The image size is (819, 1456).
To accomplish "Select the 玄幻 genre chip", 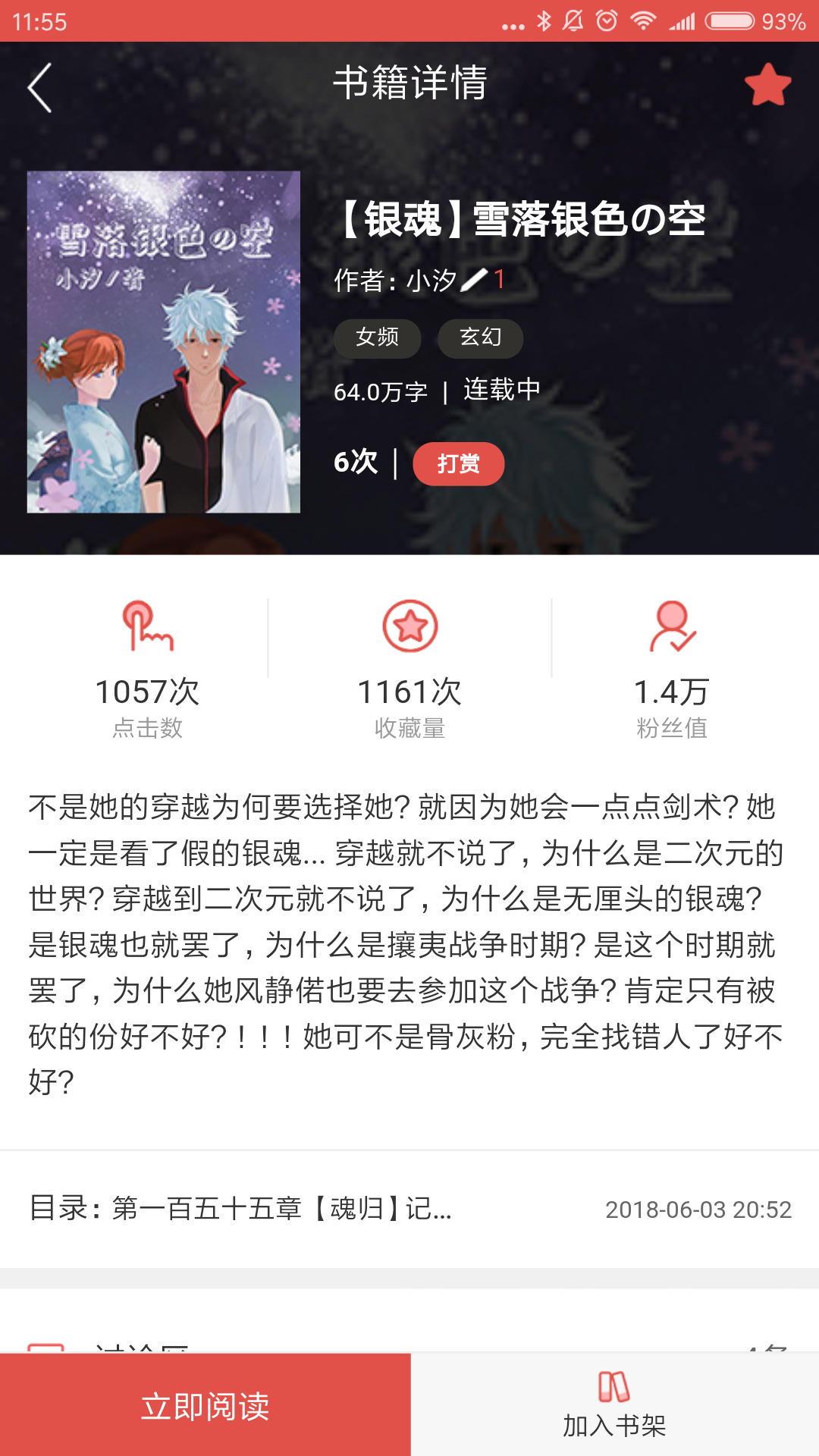I will (480, 337).
